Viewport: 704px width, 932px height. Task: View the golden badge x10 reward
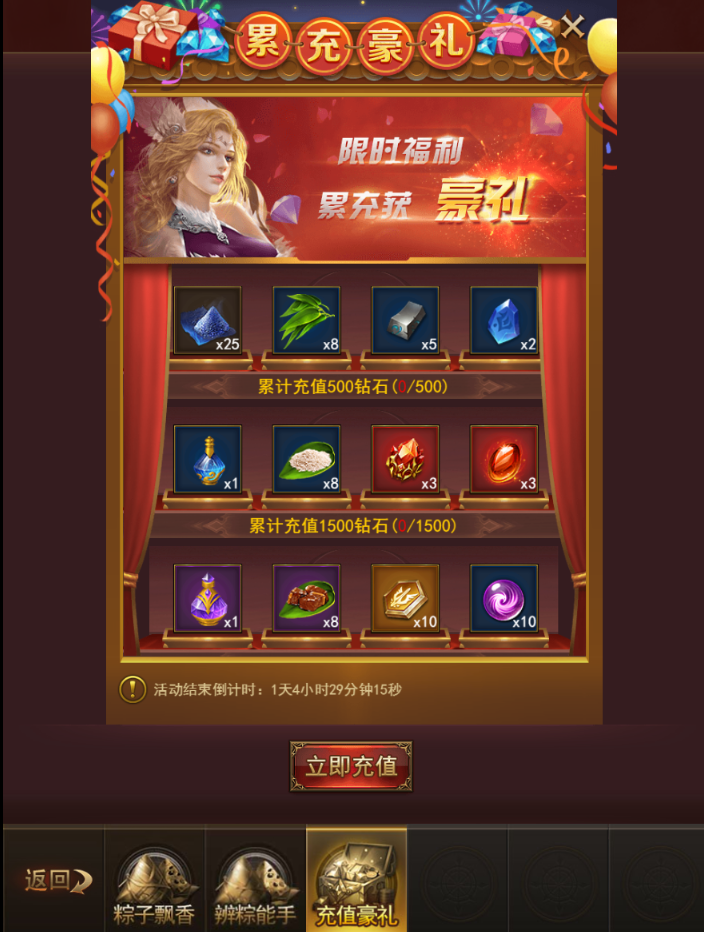pyautogui.click(x=406, y=598)
